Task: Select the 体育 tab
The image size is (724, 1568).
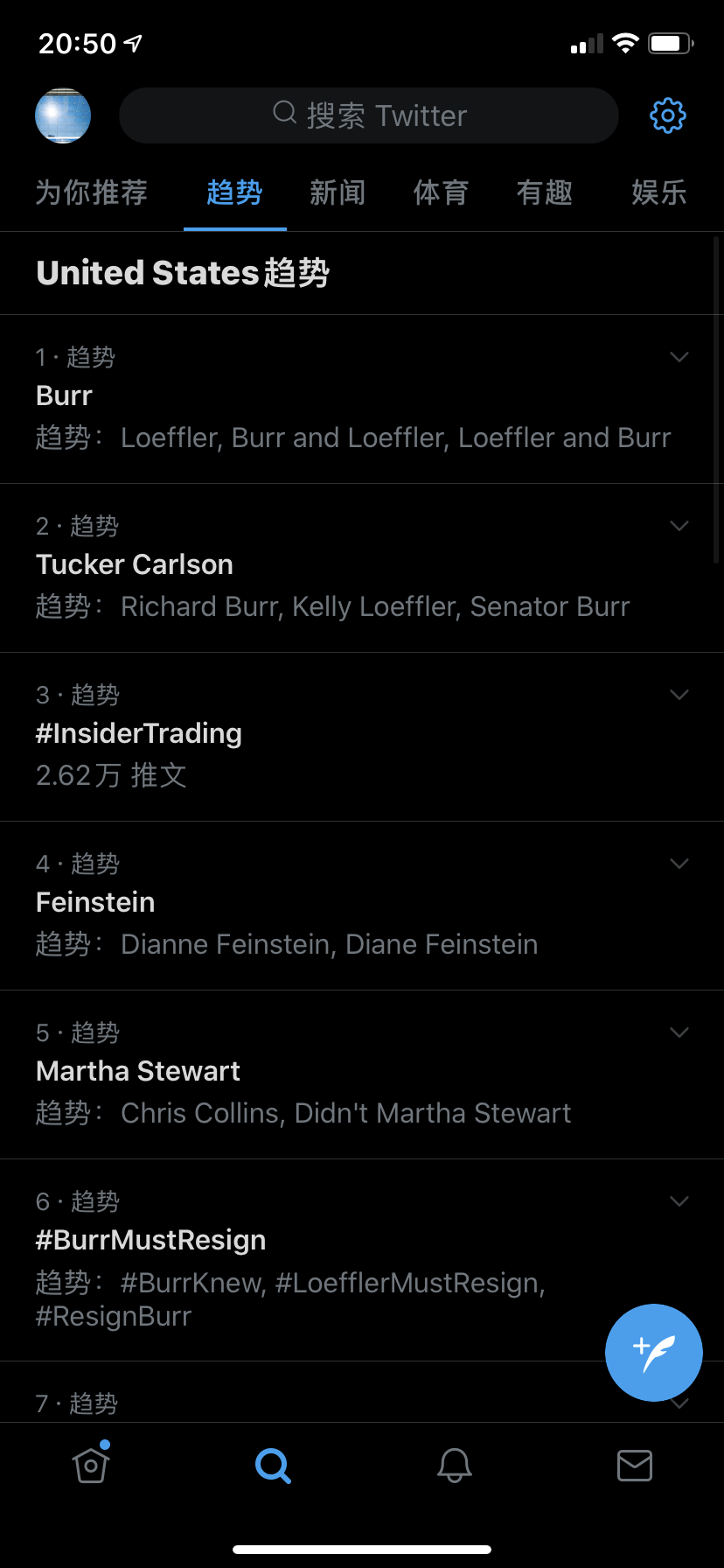Action: (441, 192)
